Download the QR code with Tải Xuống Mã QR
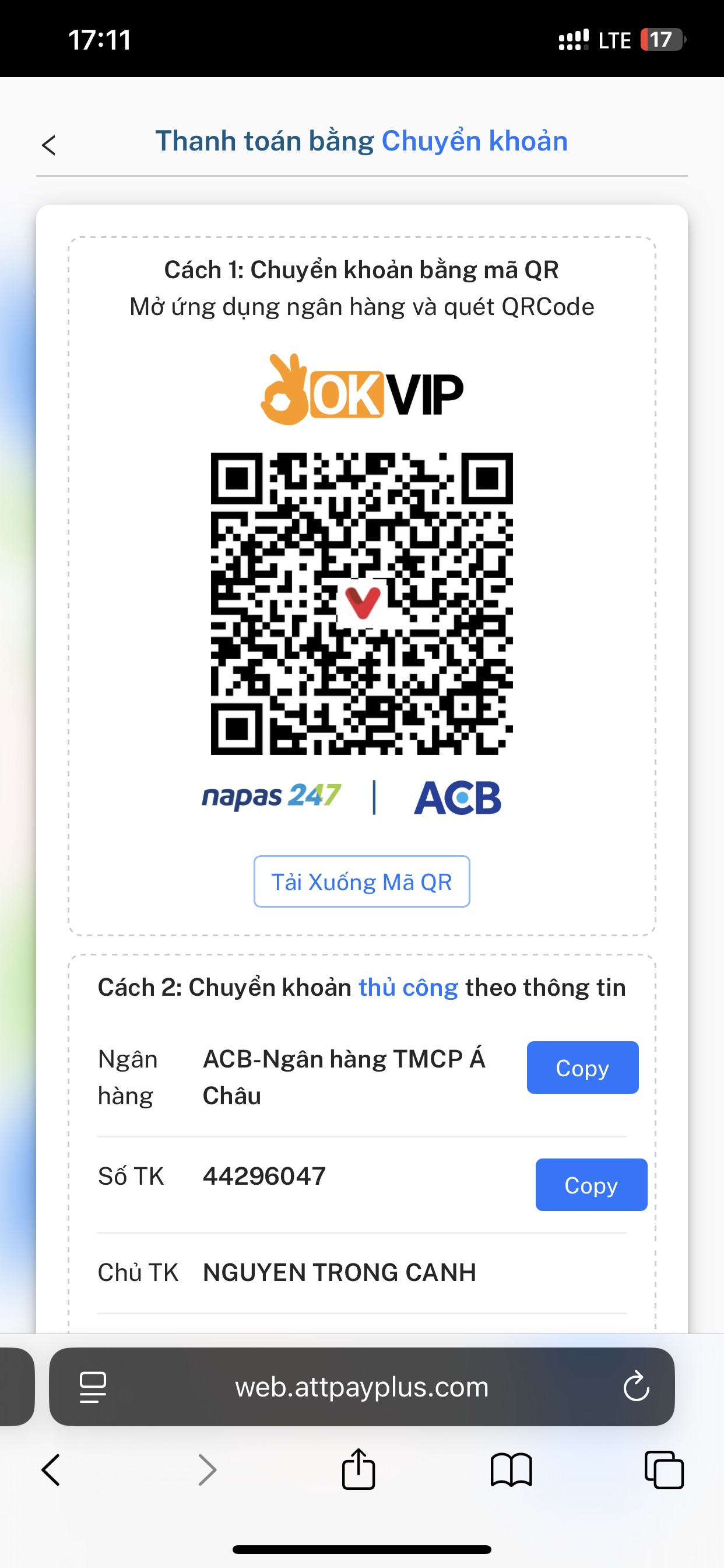724x1568 pixels. 361,881
